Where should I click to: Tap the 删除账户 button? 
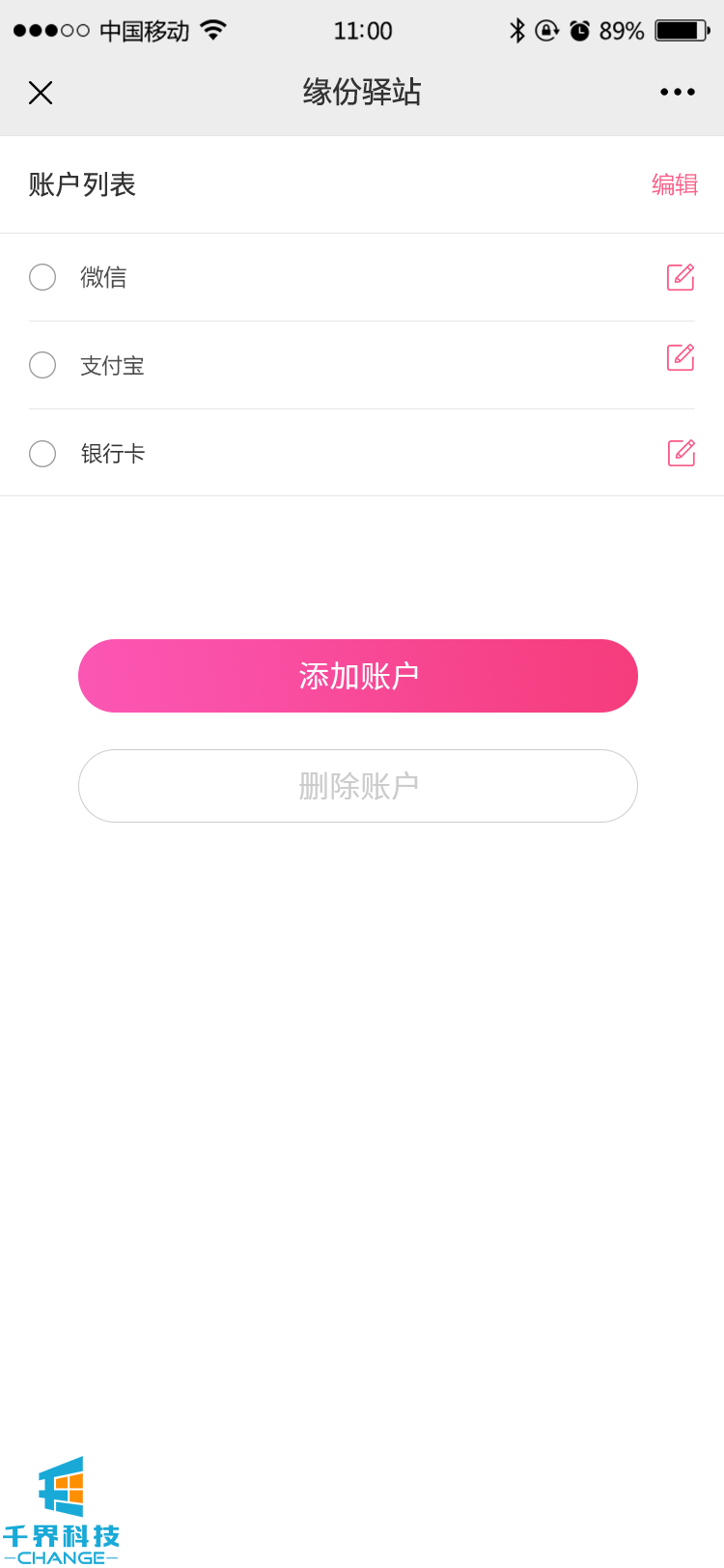tap(358, 786)
